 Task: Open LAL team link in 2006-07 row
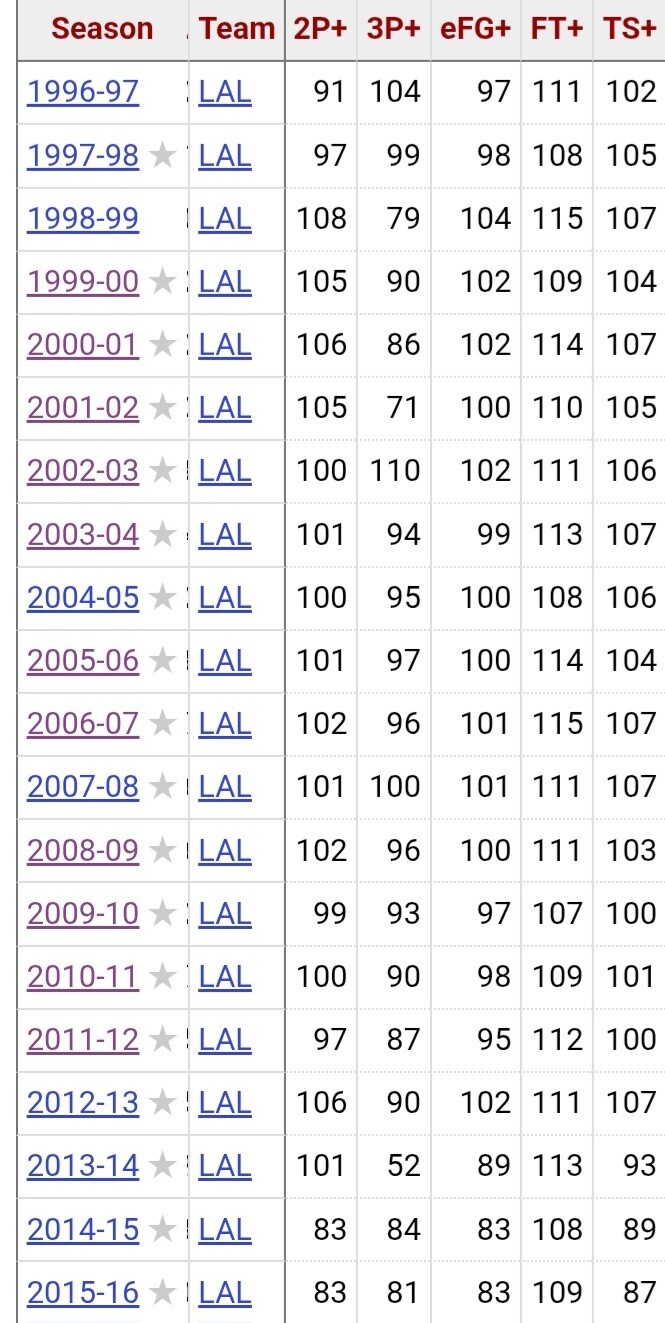[x=225, y=723]
